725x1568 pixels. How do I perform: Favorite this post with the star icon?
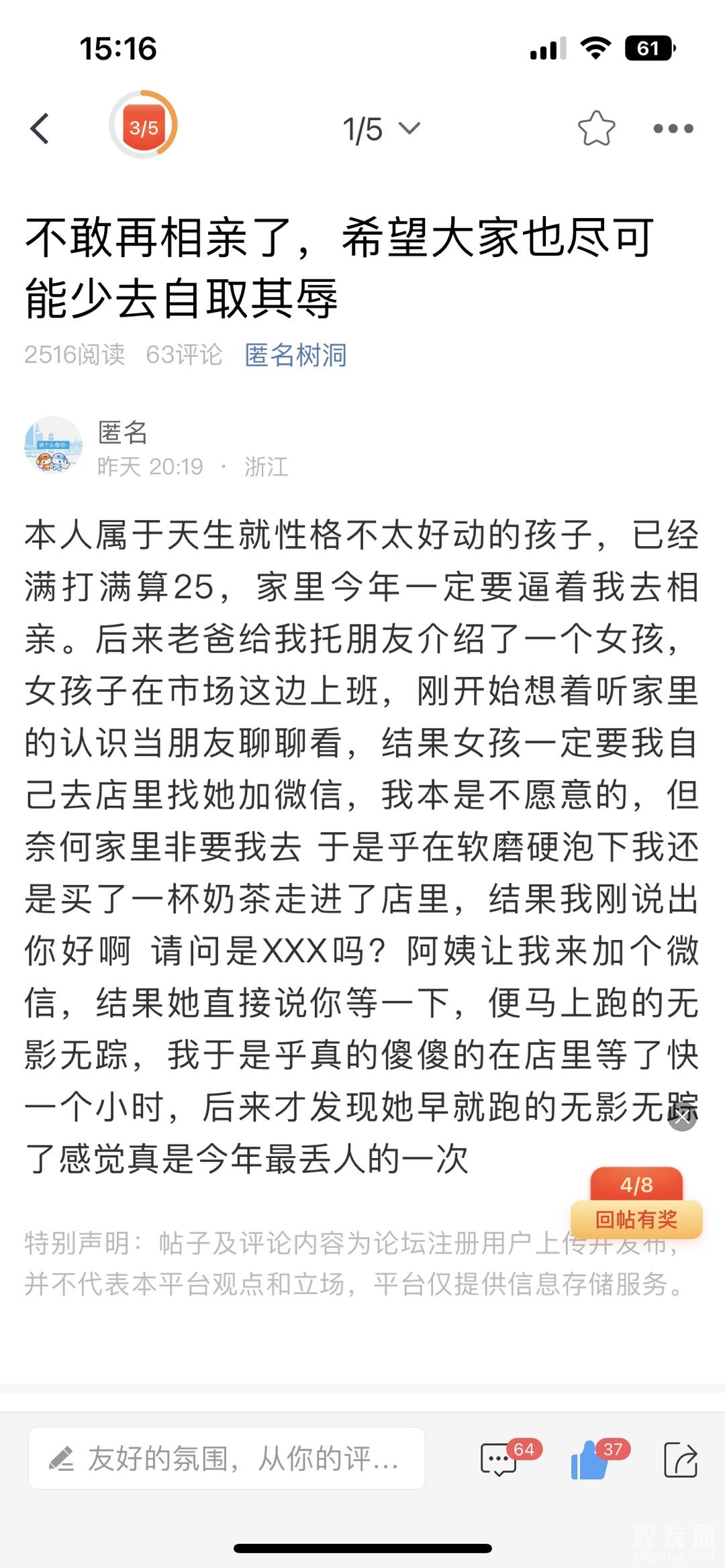(596, 128)
